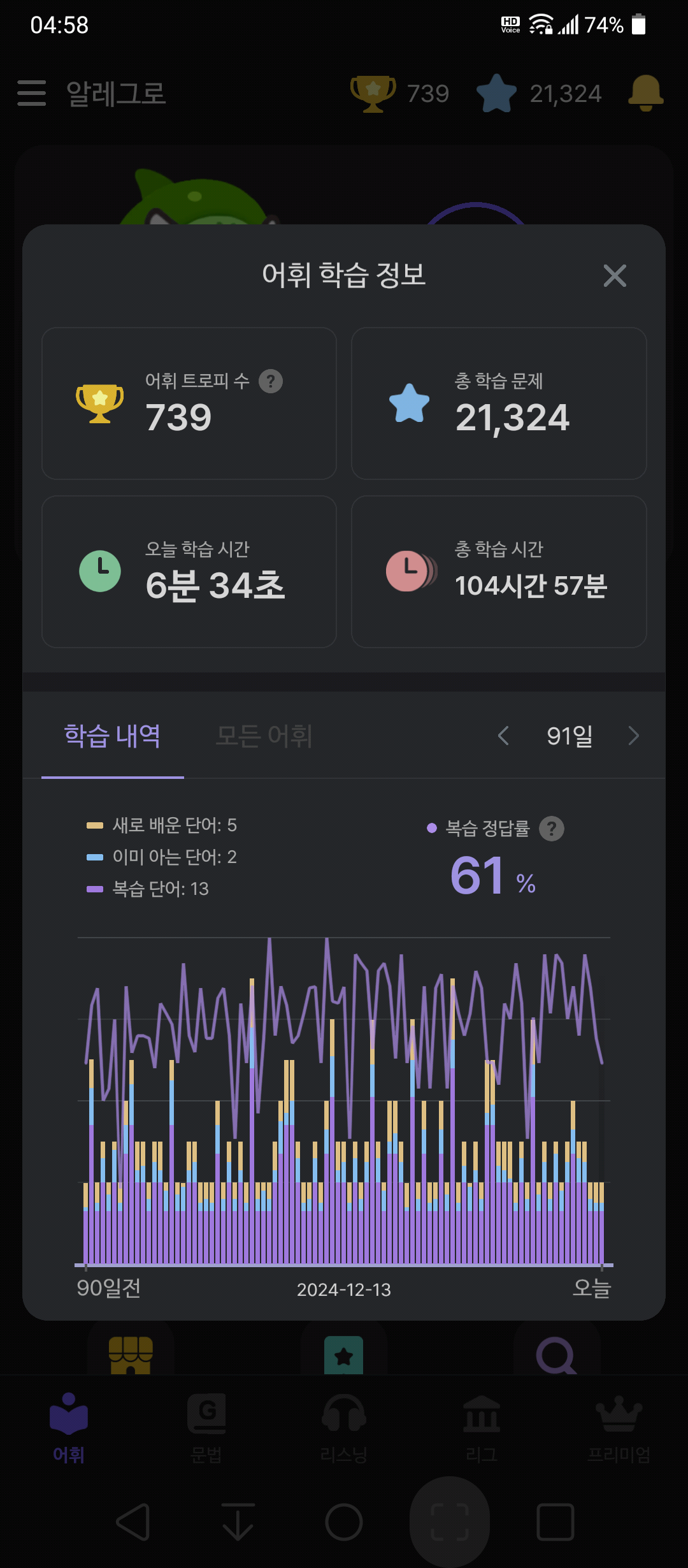Close the 어휘 학습 정보 dialog
The width and height of the screenshot is (688, 1568).
615,275
